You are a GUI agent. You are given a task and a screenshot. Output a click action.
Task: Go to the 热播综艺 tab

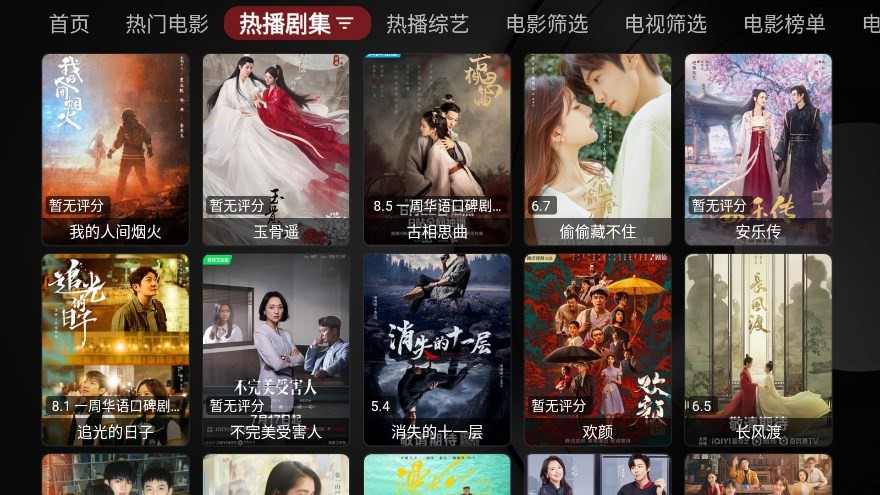pos(427,24)
